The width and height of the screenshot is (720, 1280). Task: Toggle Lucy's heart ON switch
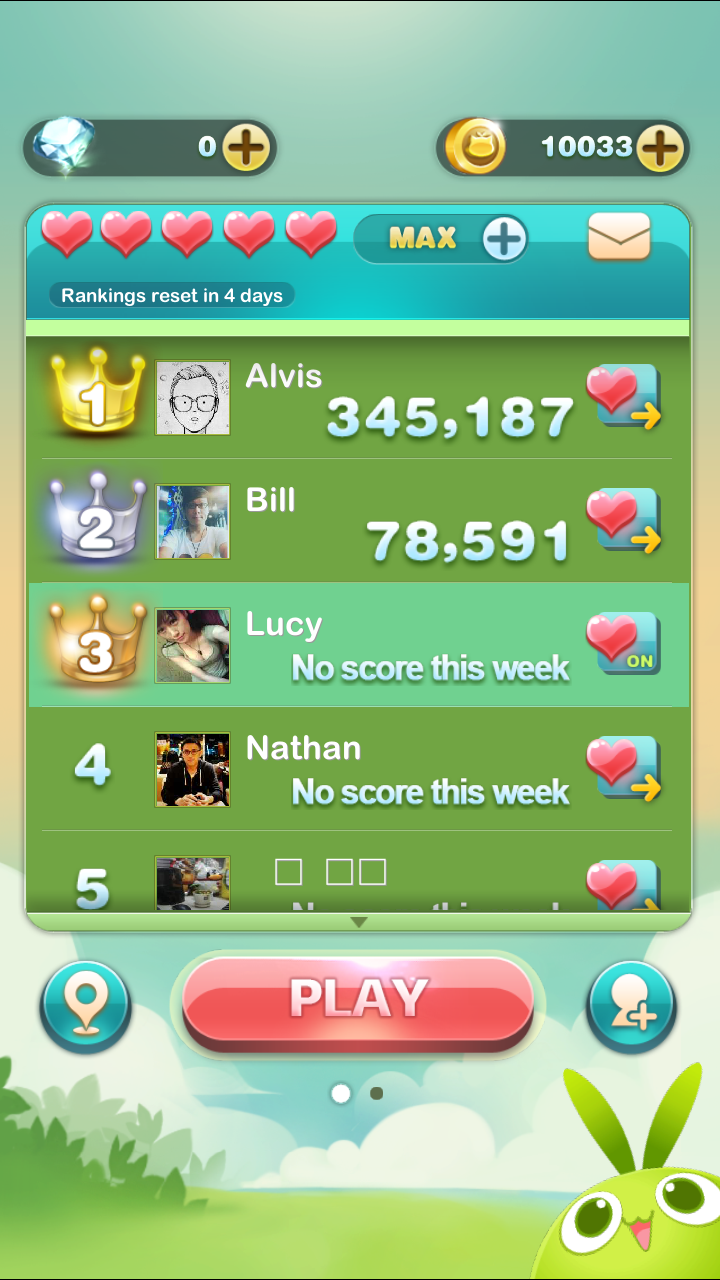(624, 645)
